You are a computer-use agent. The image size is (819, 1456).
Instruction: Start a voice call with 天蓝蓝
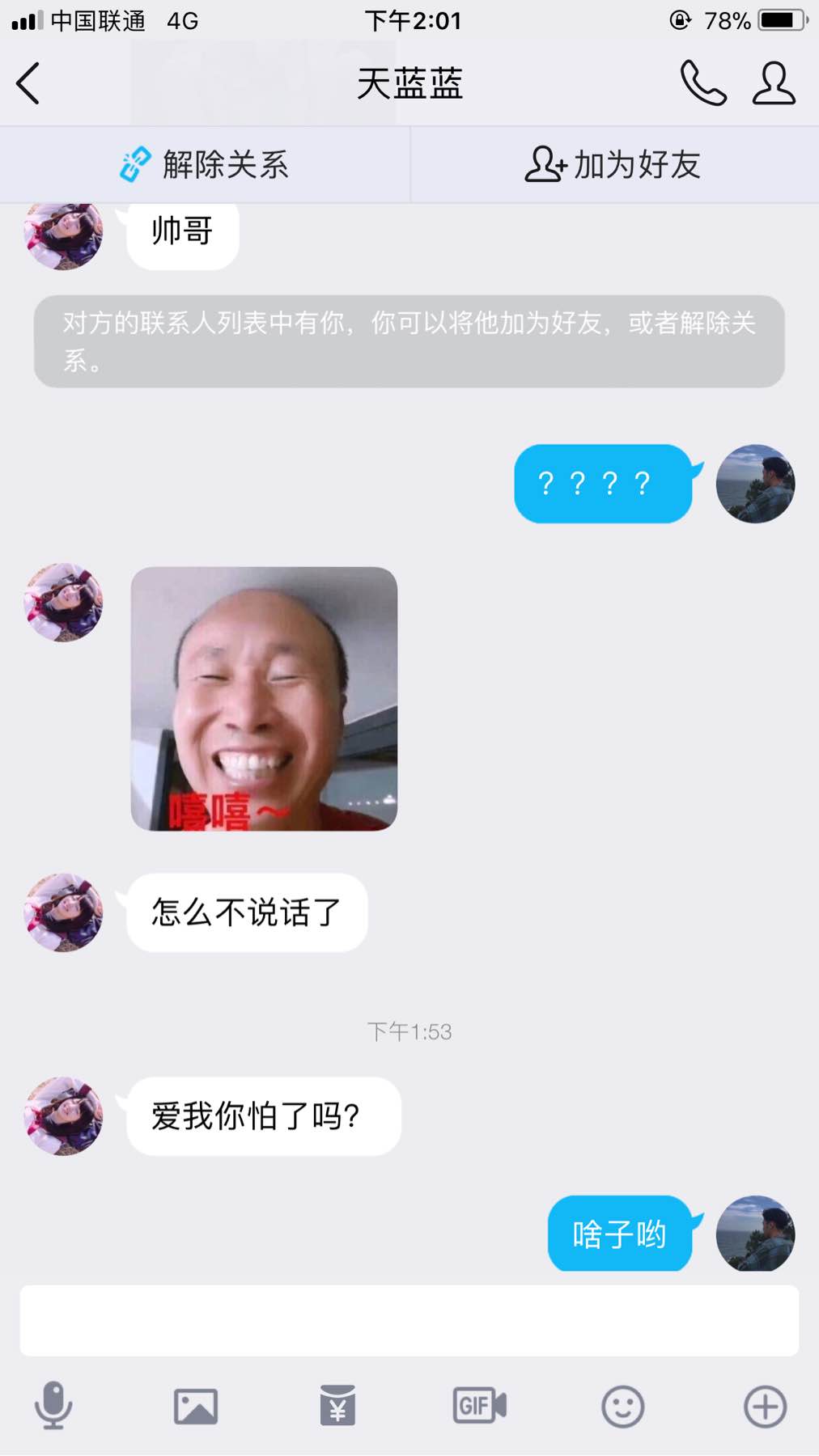[702, 83]
